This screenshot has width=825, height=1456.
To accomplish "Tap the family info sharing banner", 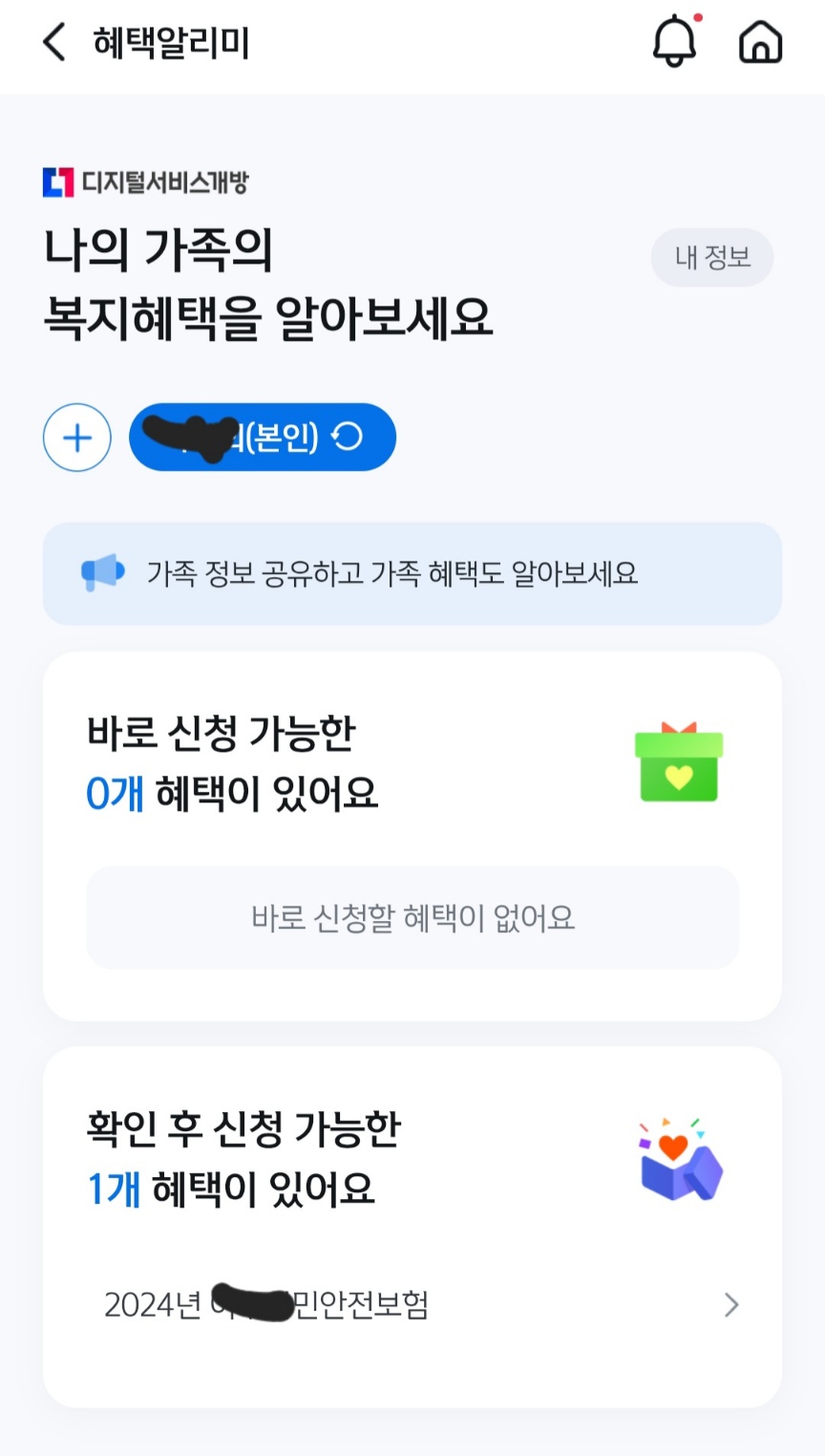I will click(x=412, y=574).
